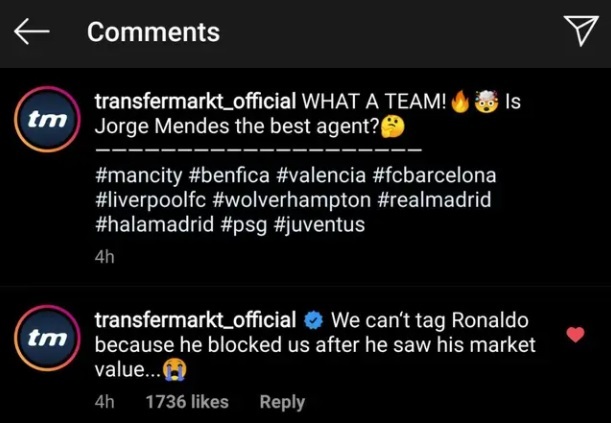Open the direct share paper plane icon

[582, 31]
